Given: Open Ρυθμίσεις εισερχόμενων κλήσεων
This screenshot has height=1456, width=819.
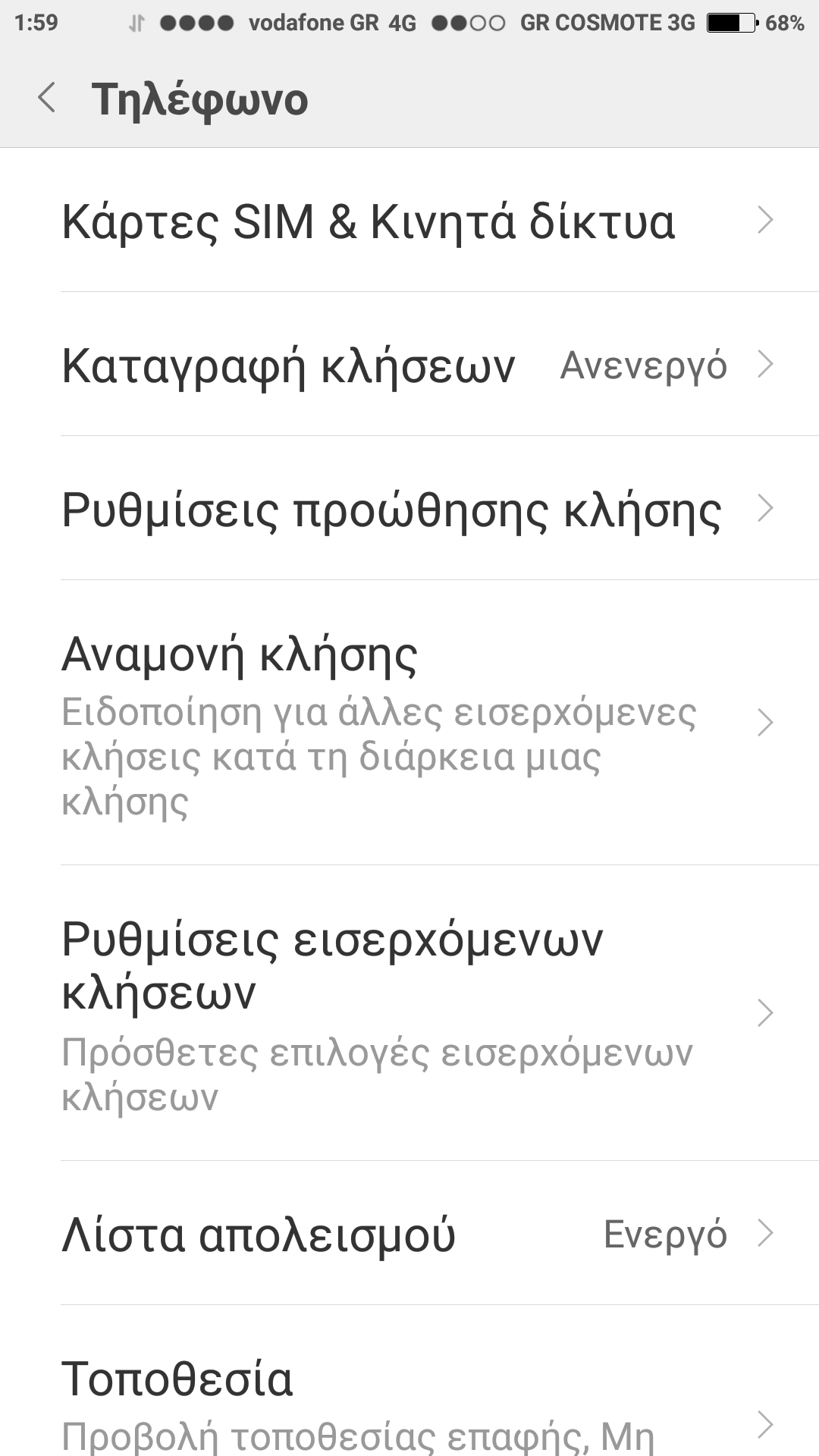Looking at the screenshot, I should tap(409, 1013).
